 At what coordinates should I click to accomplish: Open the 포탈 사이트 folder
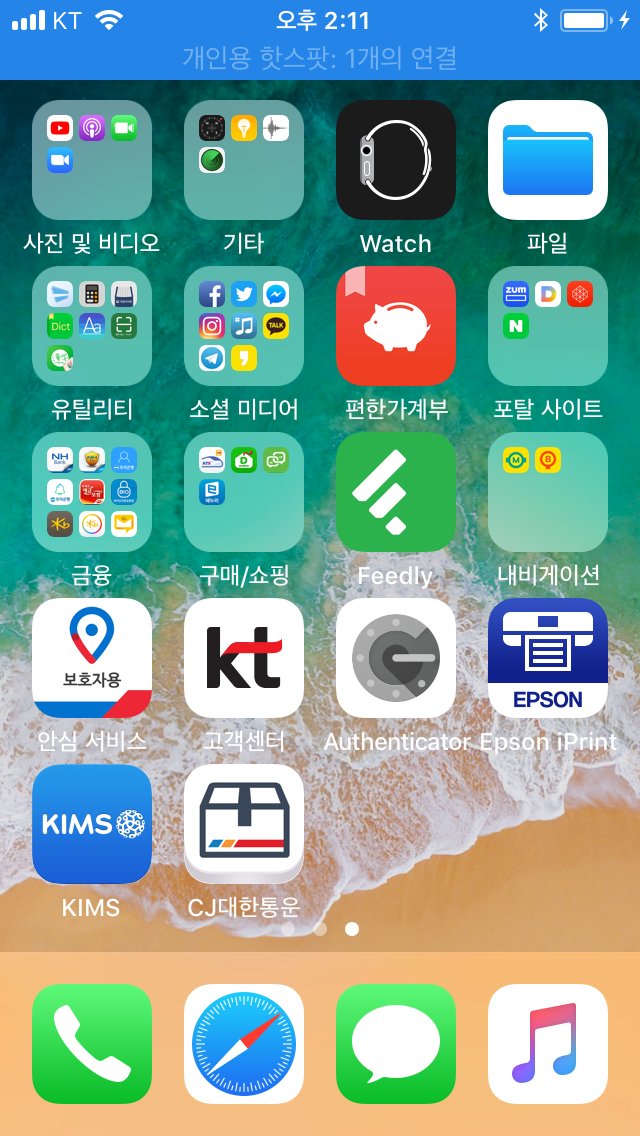[548, 326]
